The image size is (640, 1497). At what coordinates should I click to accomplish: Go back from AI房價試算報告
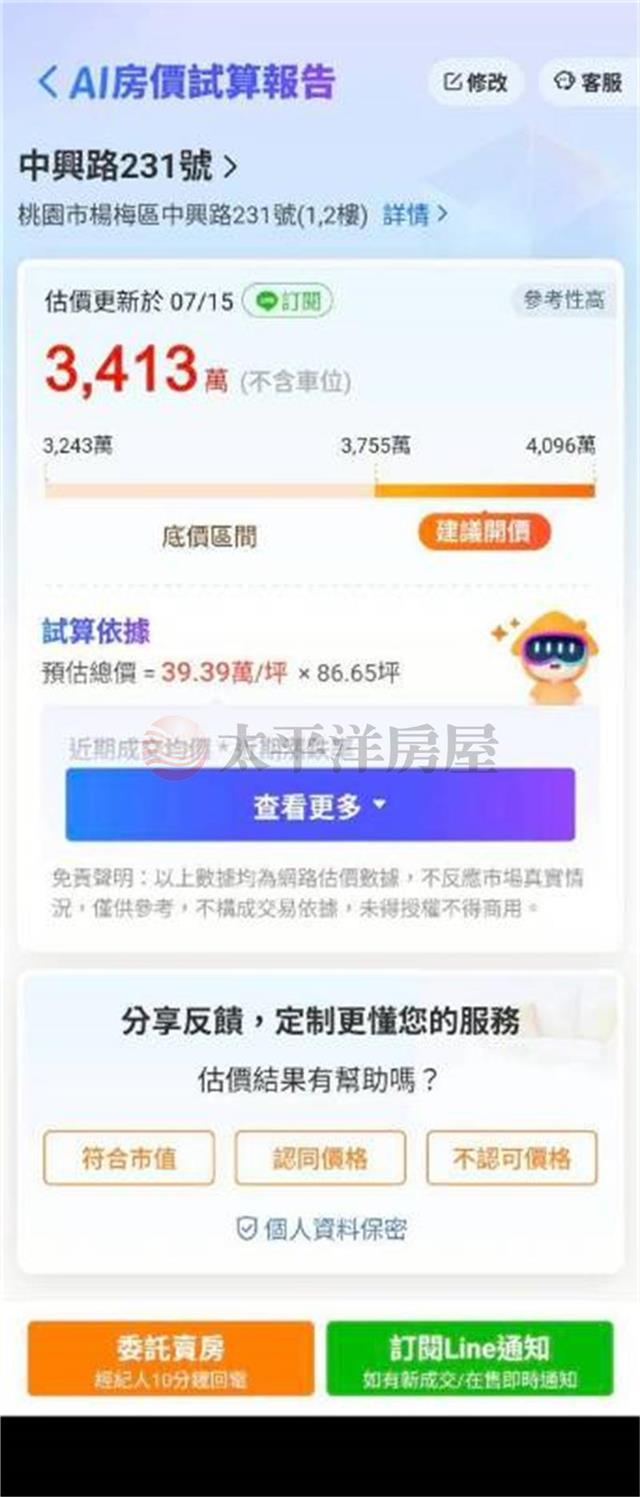48,82
